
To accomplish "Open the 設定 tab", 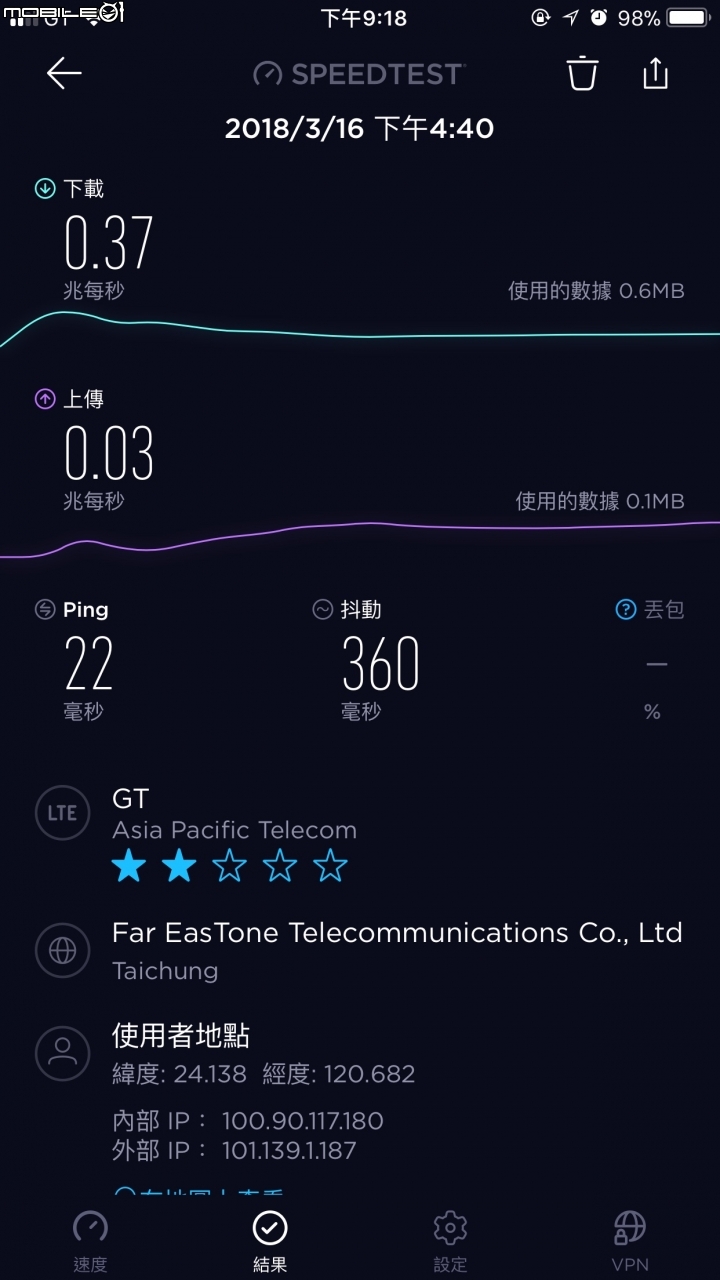I will click(x=450, y=1241).
